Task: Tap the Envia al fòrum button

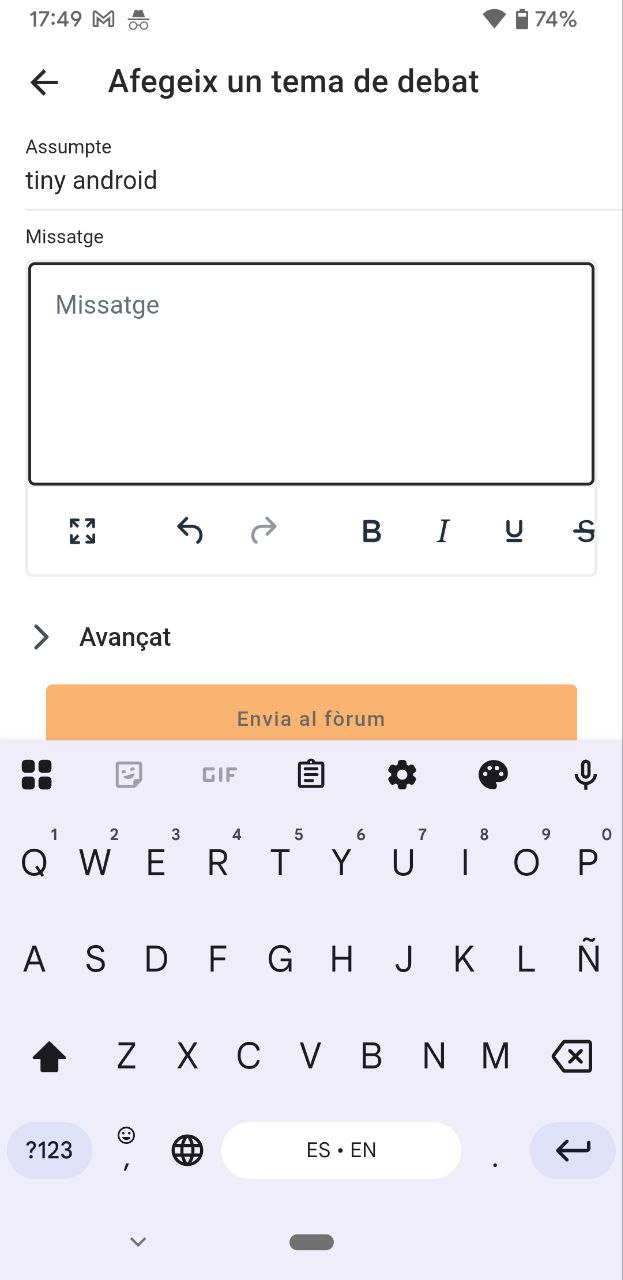Action: [x=311, y=713]
